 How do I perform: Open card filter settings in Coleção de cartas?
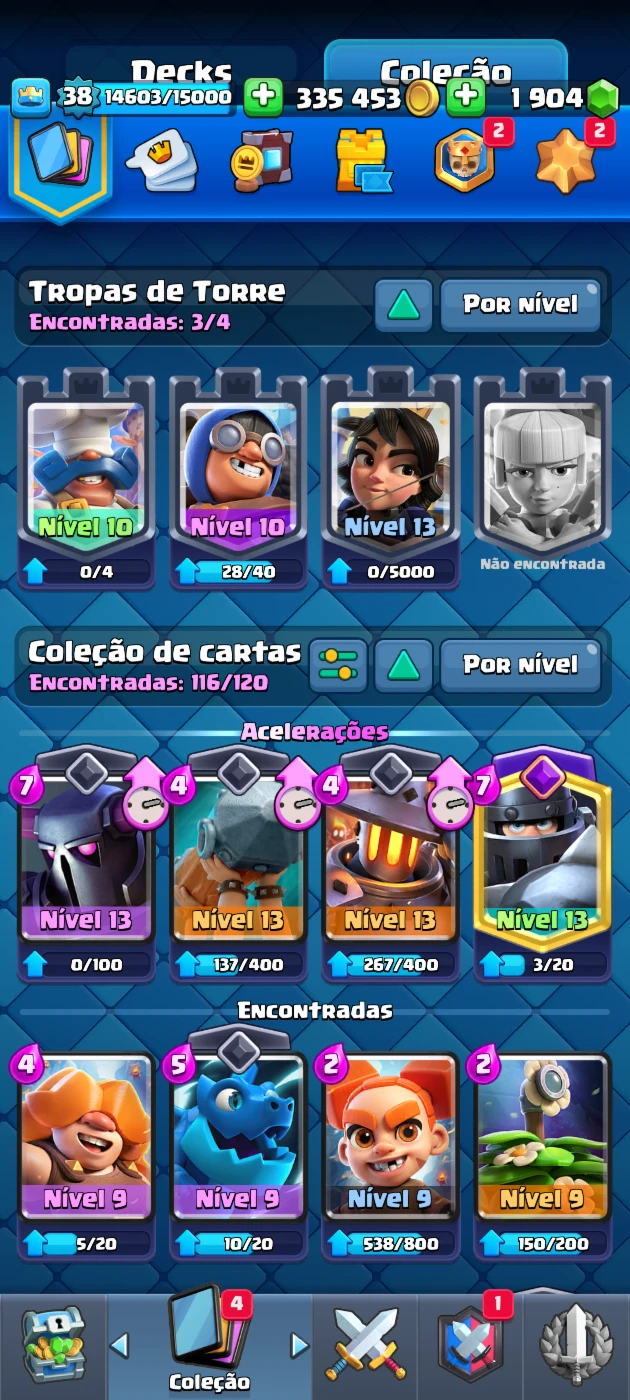tap(338, 665)
